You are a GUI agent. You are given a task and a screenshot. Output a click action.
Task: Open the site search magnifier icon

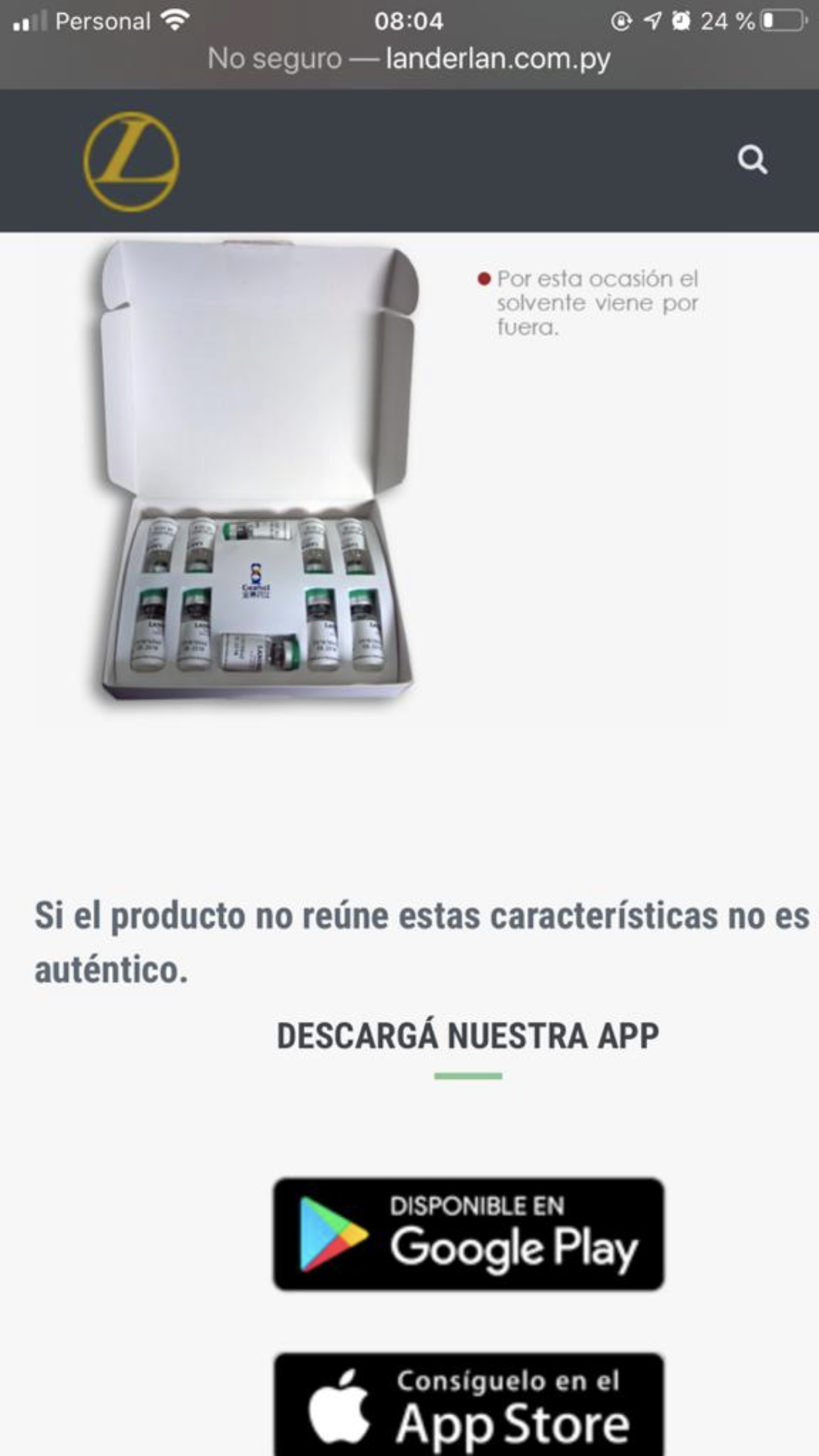pos(752,160)
